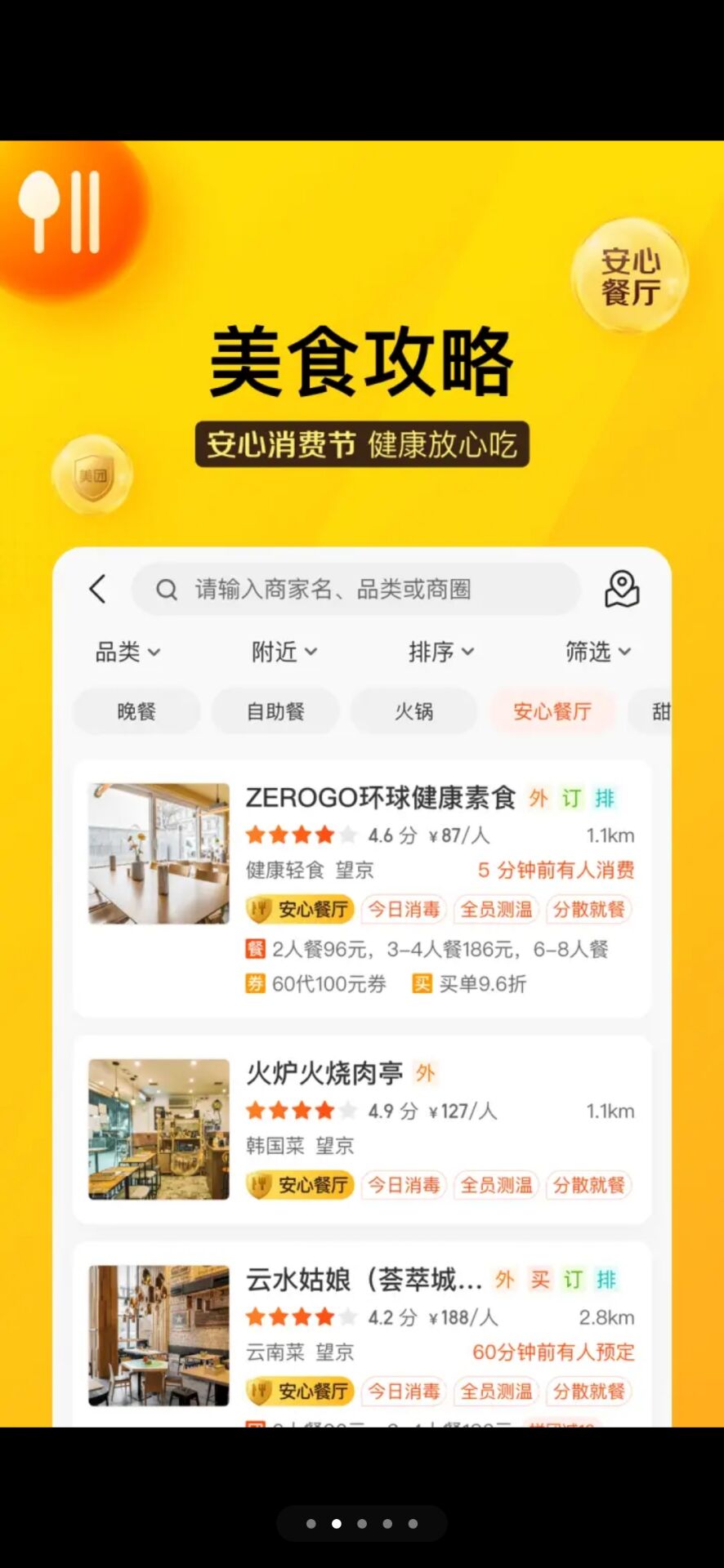Select the 附近 nearby menu

tap(283, 652)
